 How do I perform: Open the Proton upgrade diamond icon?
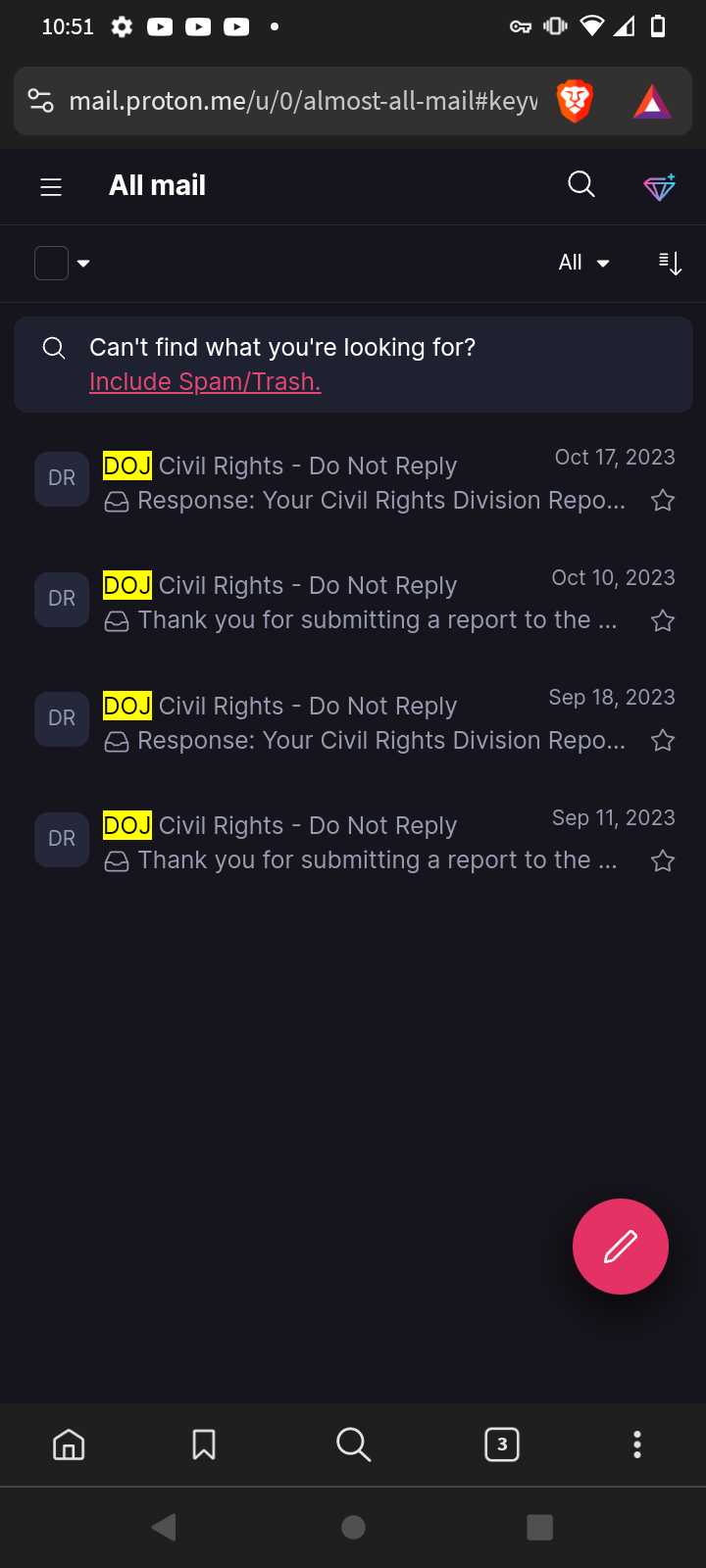pos(660,186)
